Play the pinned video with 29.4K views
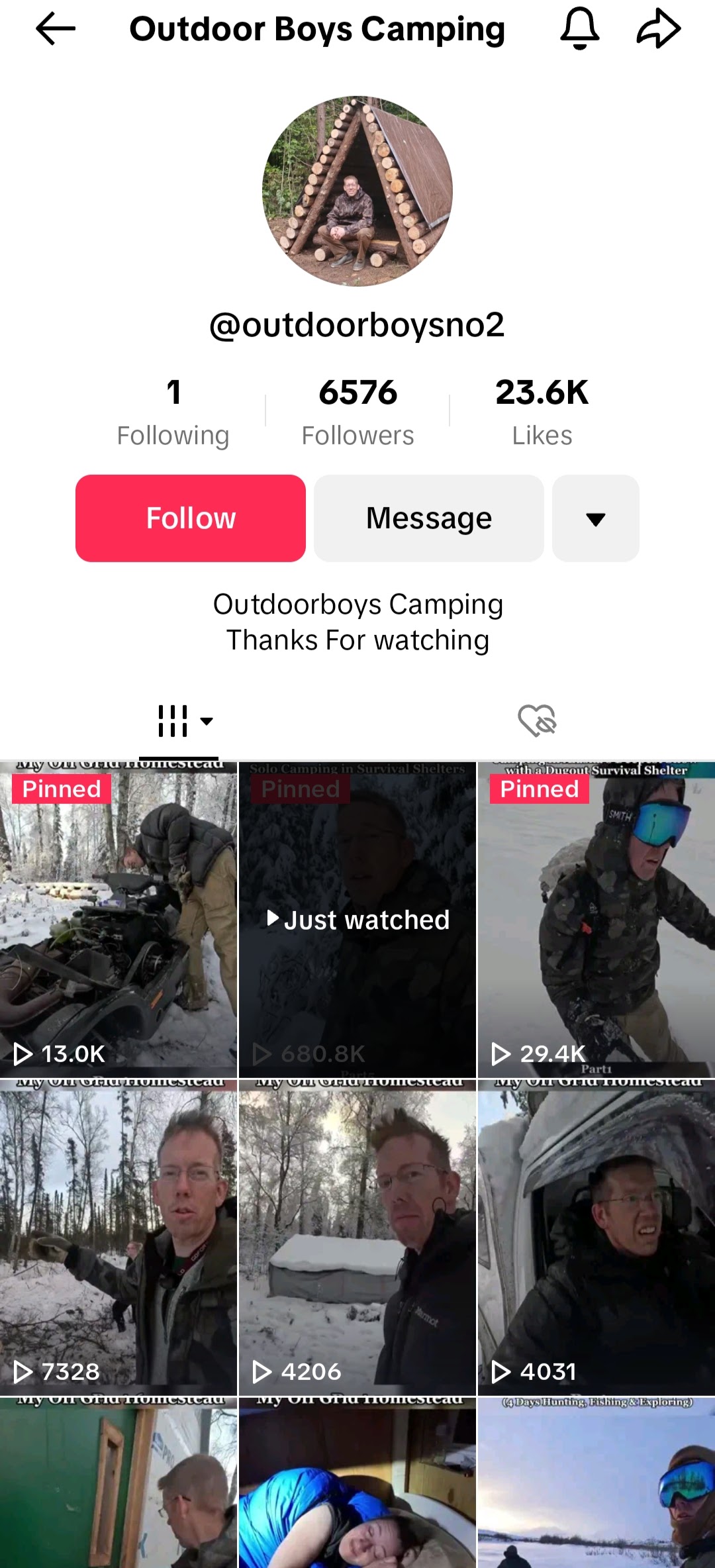715x1568 pixels. (596, 919)
